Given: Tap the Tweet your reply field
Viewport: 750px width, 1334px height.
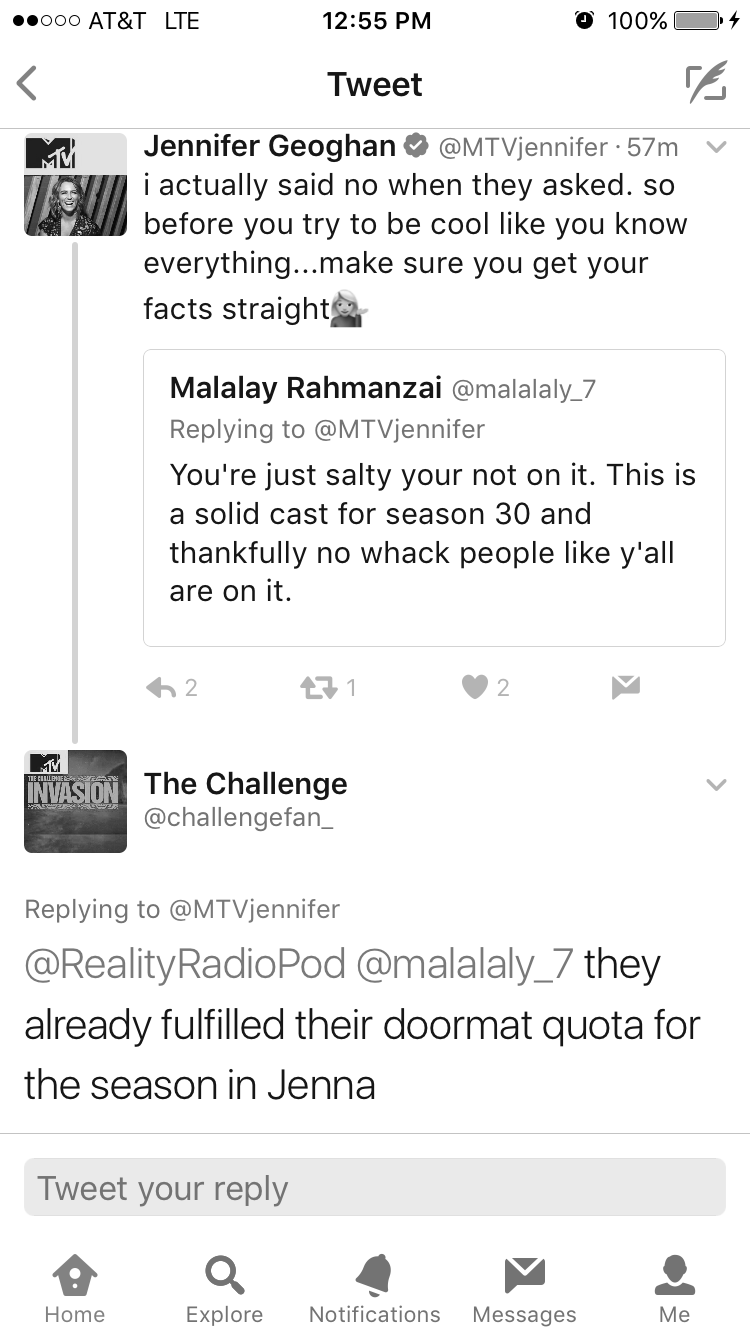Looking at the screenshot, I should [x=375, y=1187].
